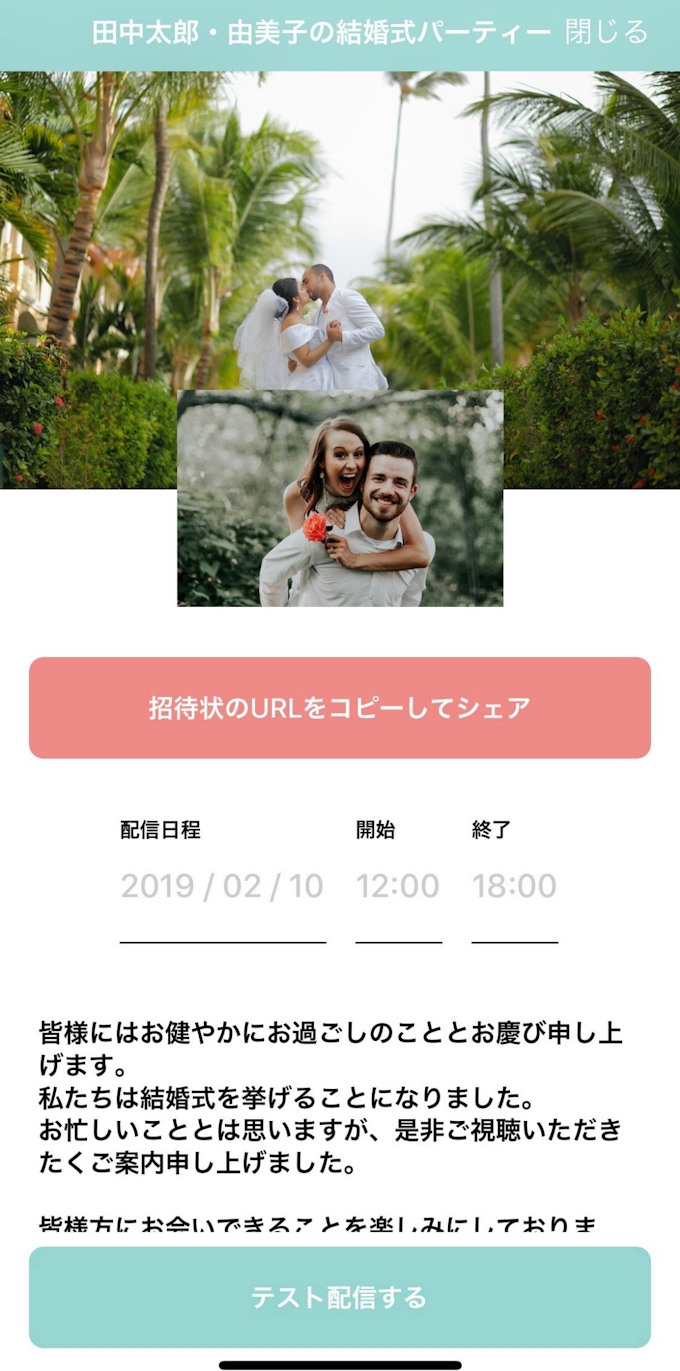This screenshot has height=1371, width=680.
Task: Start the テスト配信する test broadcast
Action: (x=340, y=1297)
